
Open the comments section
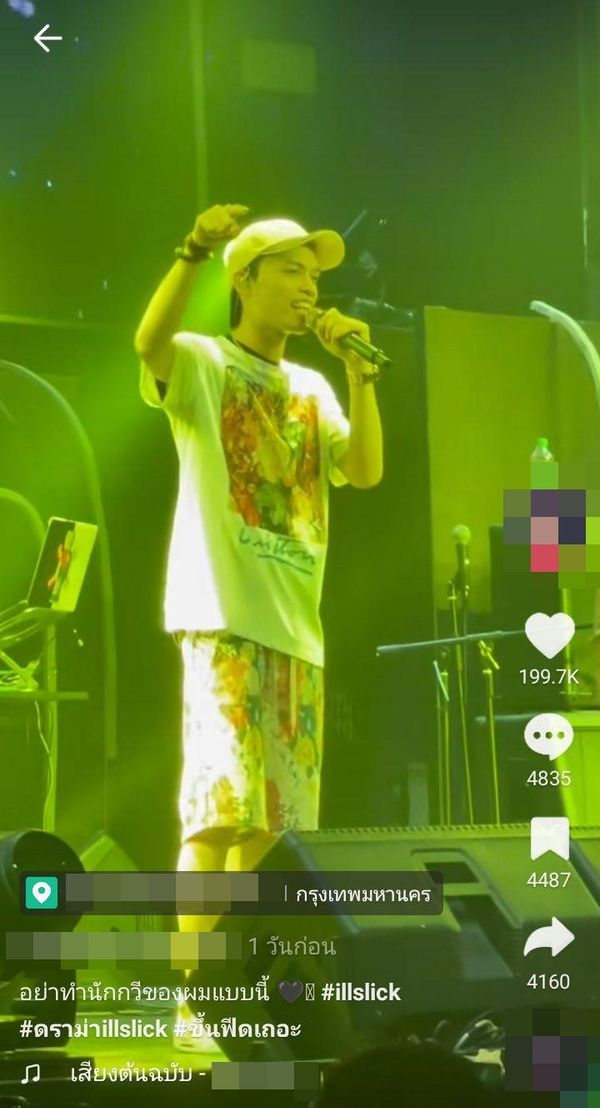549,737
